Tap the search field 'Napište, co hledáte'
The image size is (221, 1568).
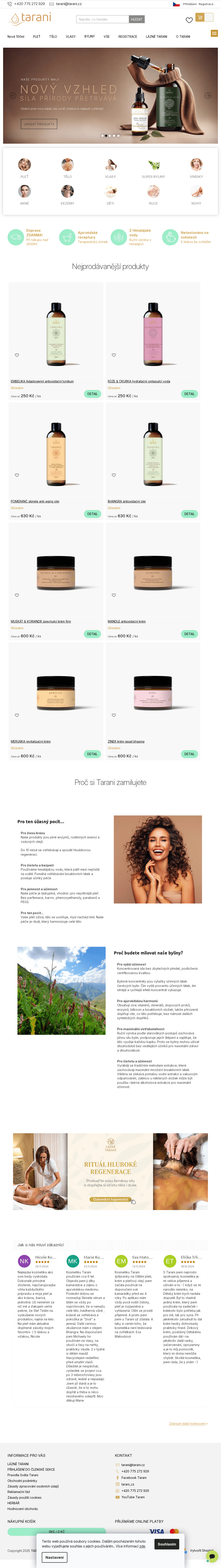(x=102, y=19)
